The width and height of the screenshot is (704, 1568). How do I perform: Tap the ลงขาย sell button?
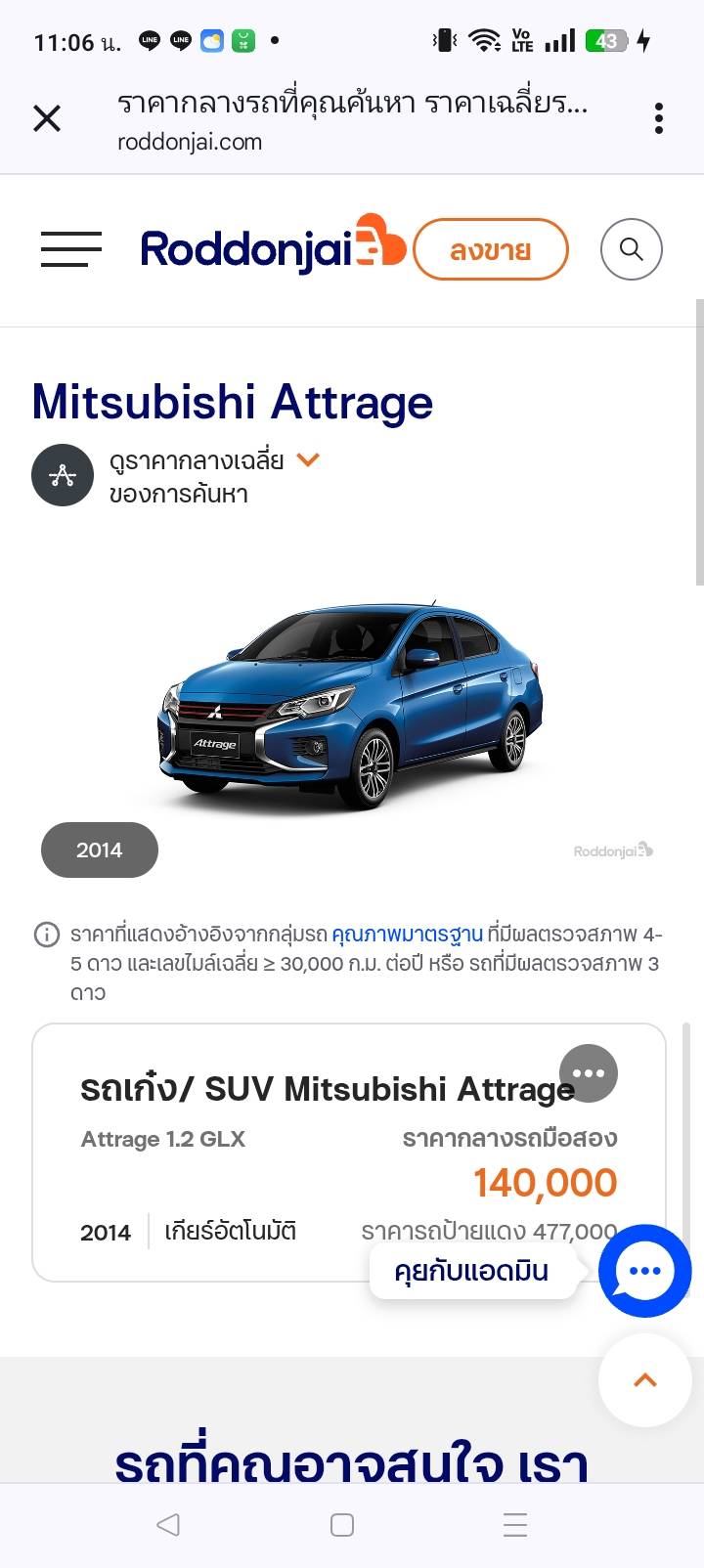coord(490,249)
